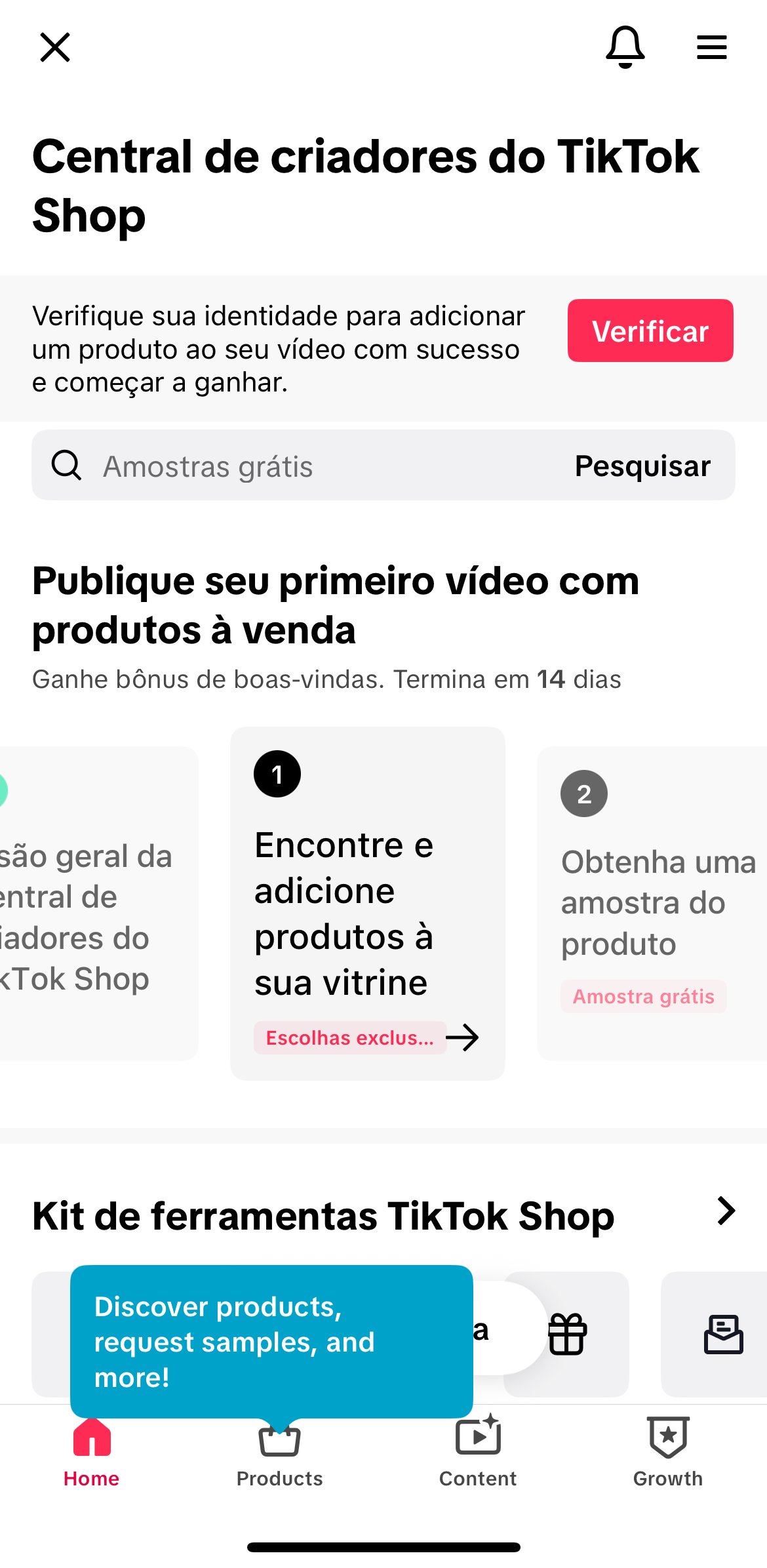767x1568 pixels.
Task: Open the hamburger menu
Action: click(711, 47)
